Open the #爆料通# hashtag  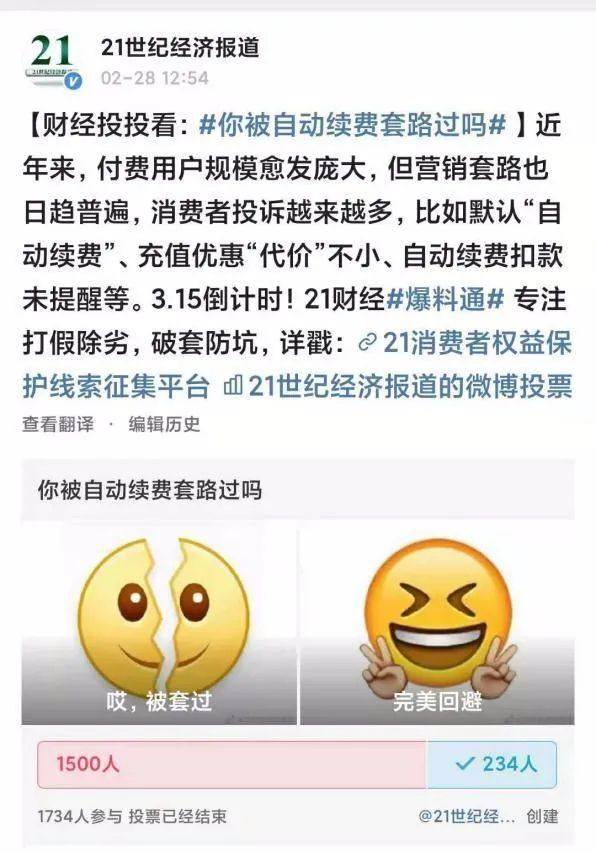tap(445, 299)
